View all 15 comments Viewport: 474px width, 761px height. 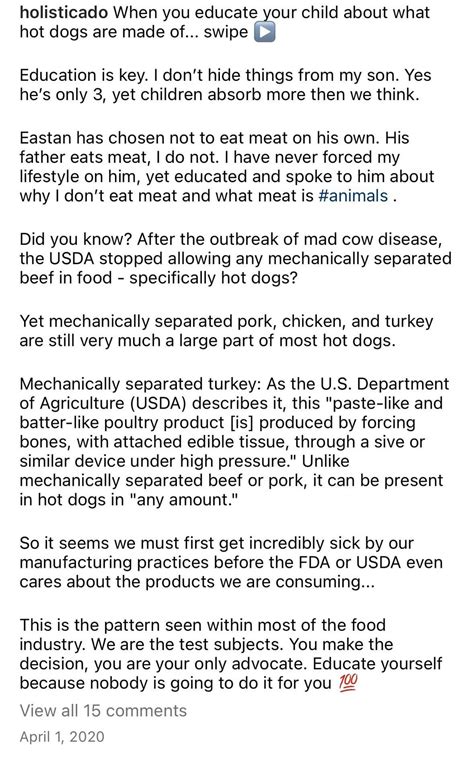(x=103, y=711)
